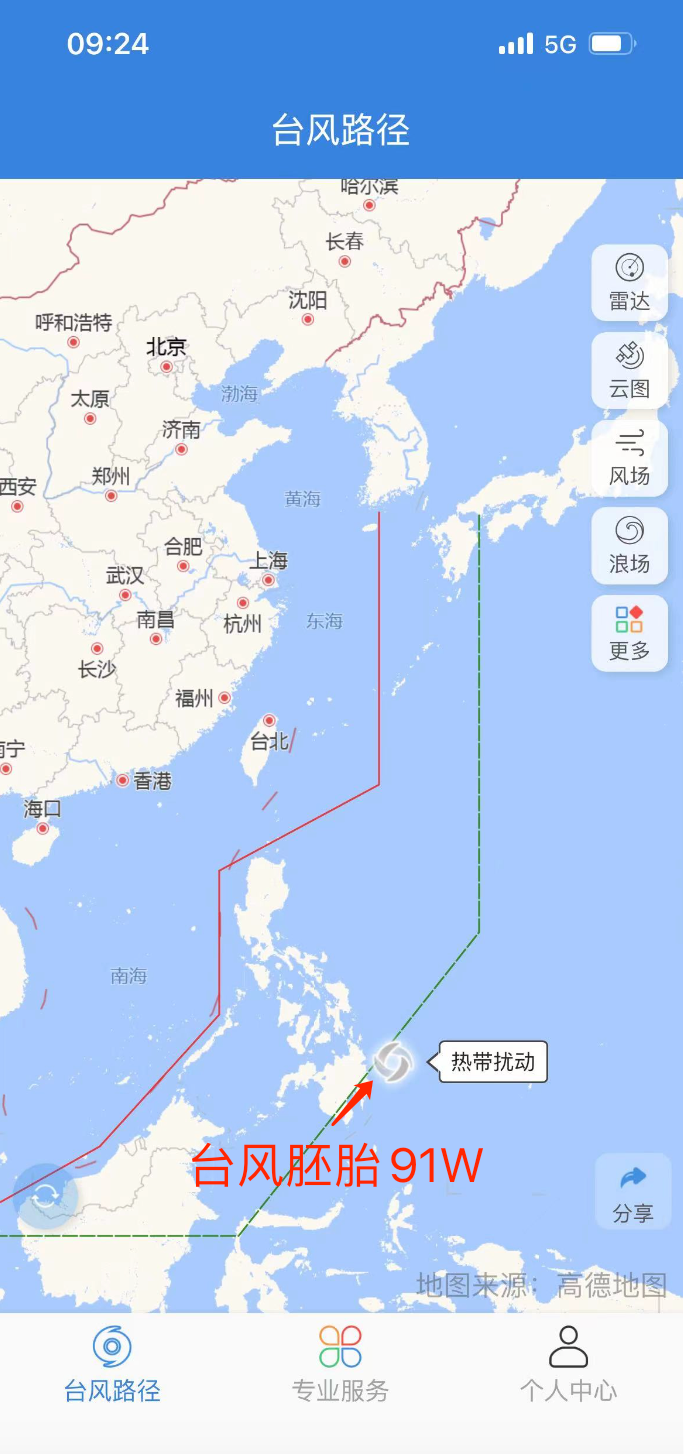Tap the refresh button on the map
This screenshot has width=684, height=1454.
(x=45, y=1196)
